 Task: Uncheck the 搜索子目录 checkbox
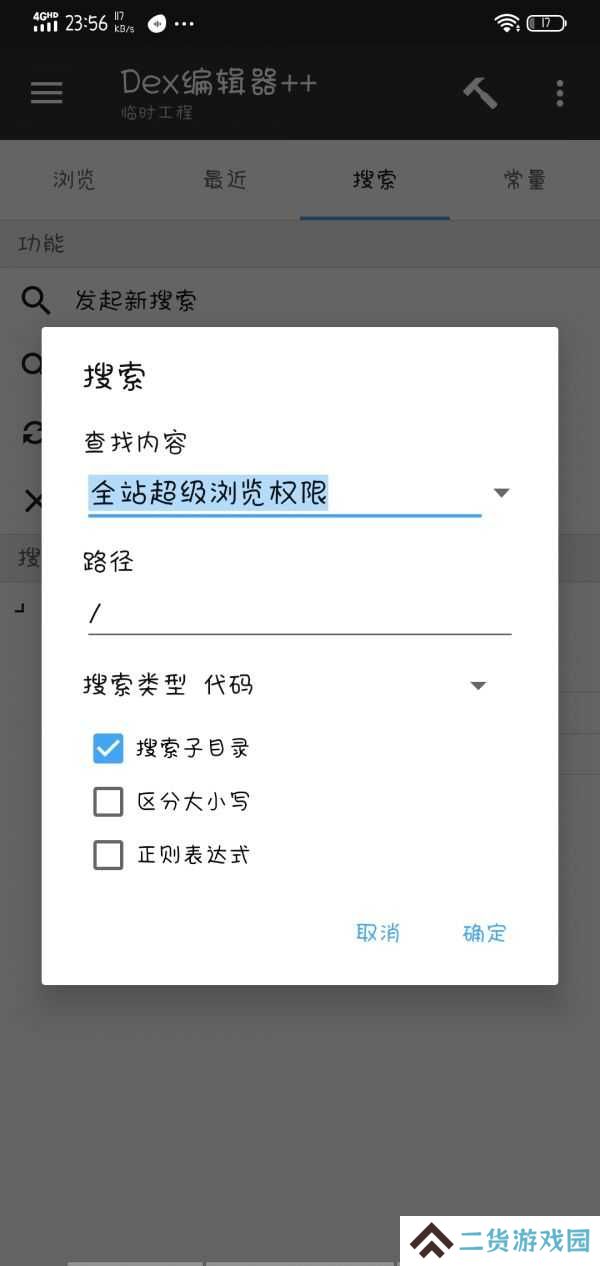[108, 748]
